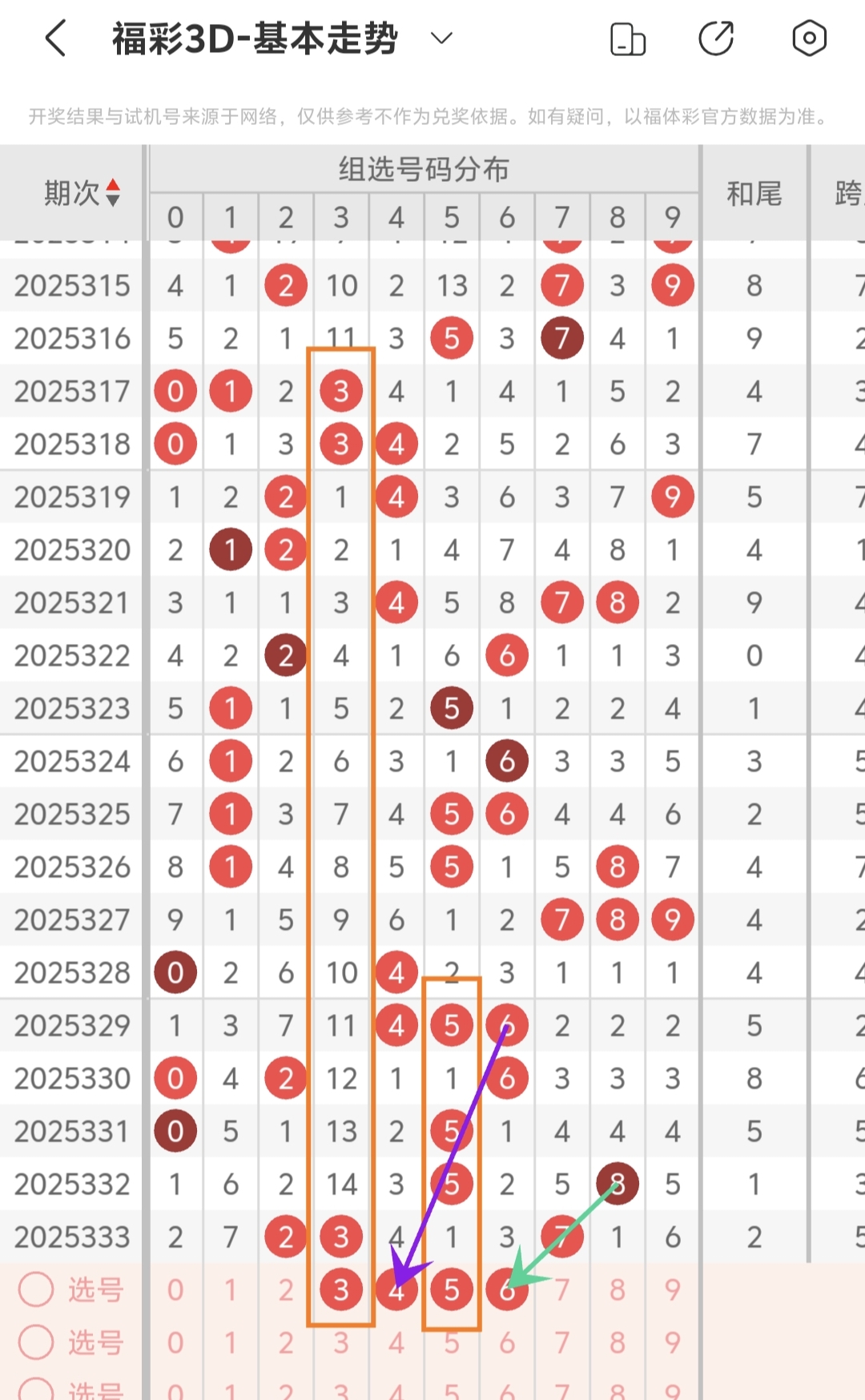
Task: Pick number 2 in the second 选号 row
Action: pyautogui.click(x=286, y=1342)
